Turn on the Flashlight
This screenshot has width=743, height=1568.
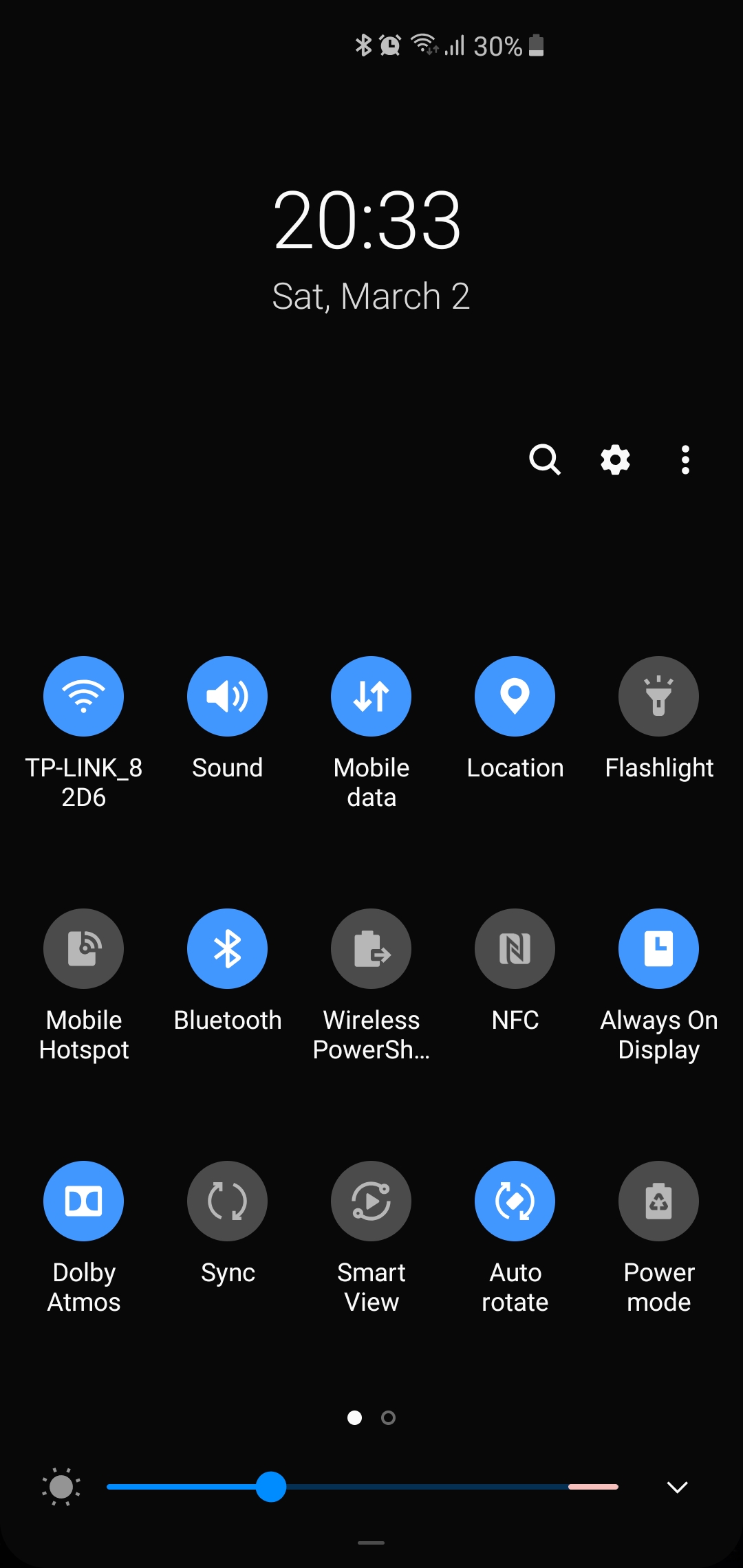point(658,696)
